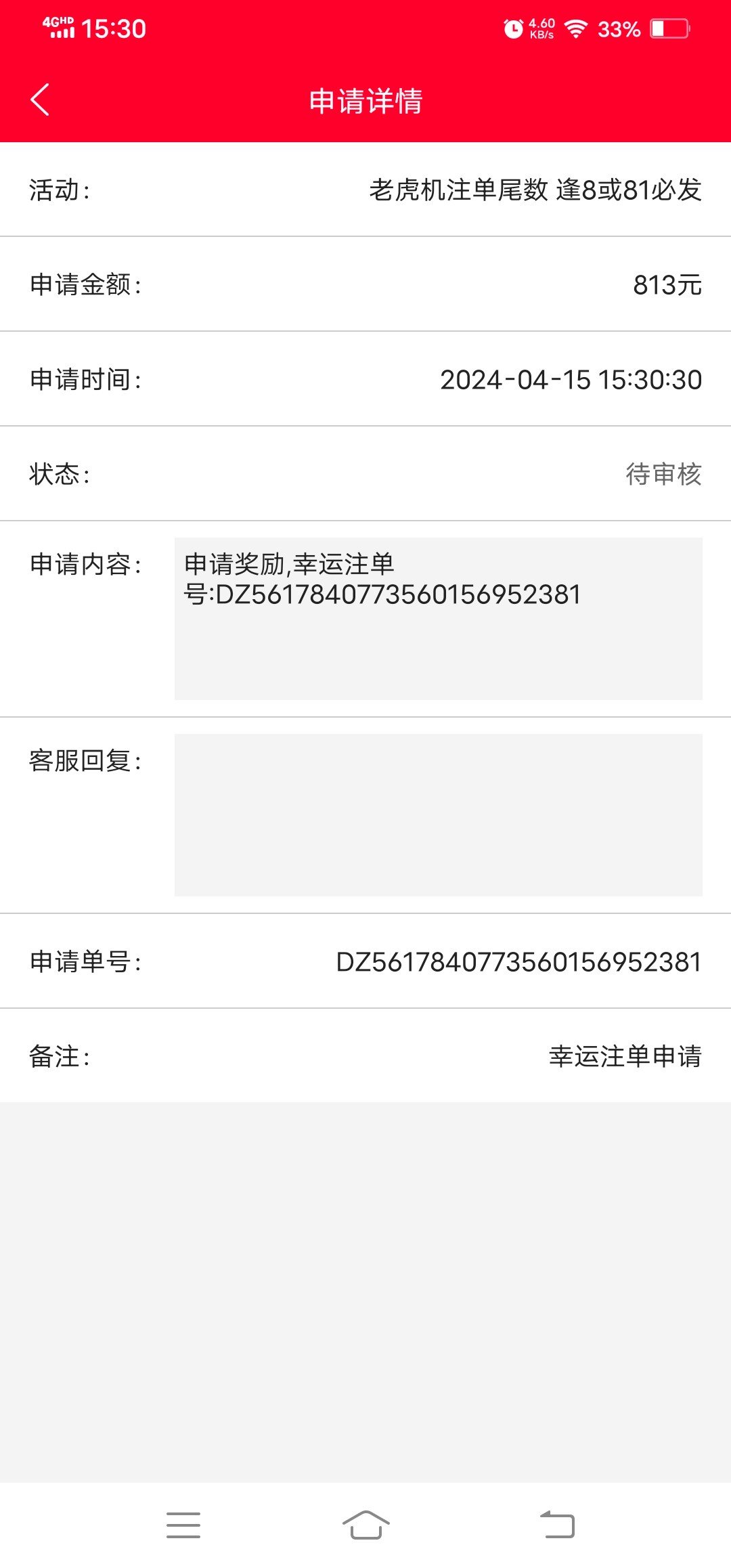Image resolution: width=731 pixels, height=1568 pixels.
Task: Open recent apps via system menu button
Action: (183, 1525)
